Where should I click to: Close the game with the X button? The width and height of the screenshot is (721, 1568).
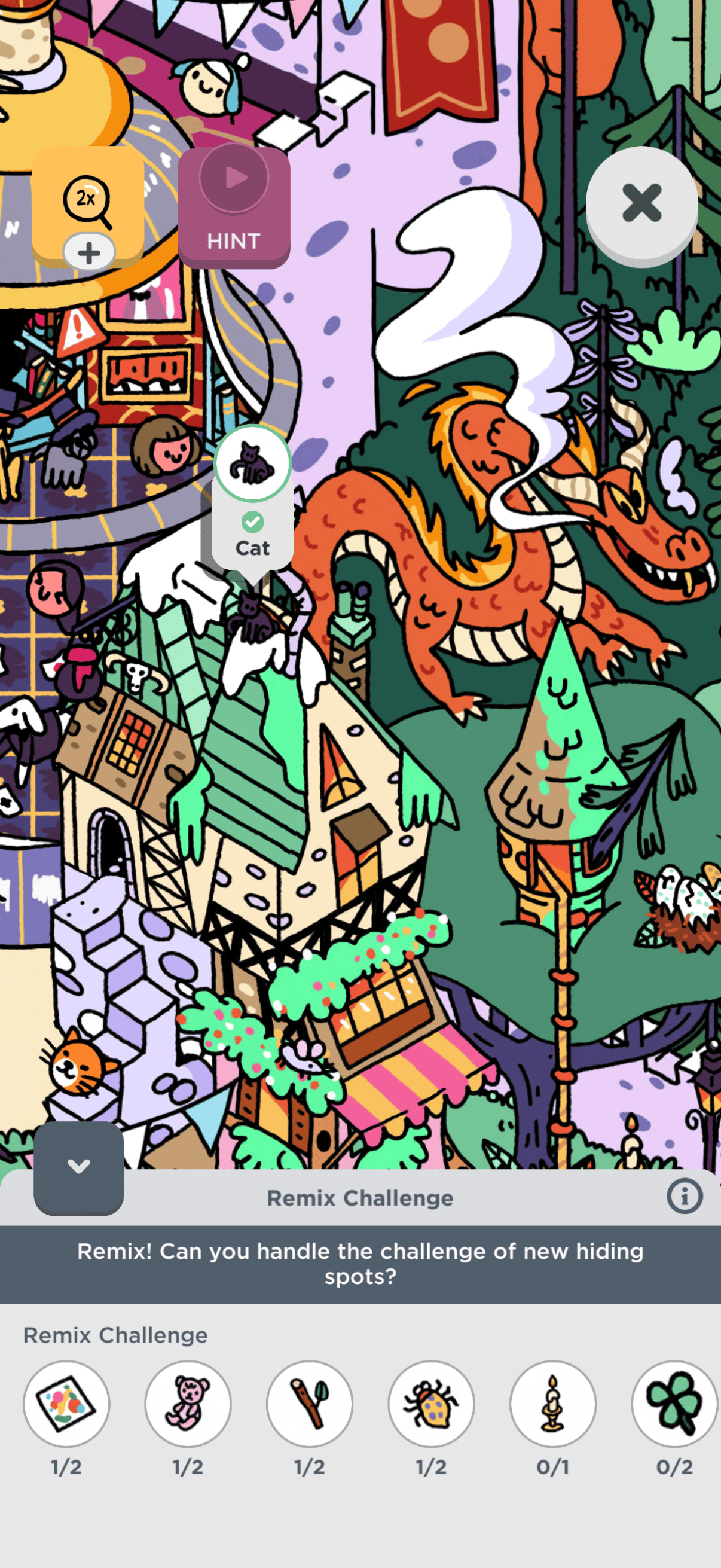[641, 203]
